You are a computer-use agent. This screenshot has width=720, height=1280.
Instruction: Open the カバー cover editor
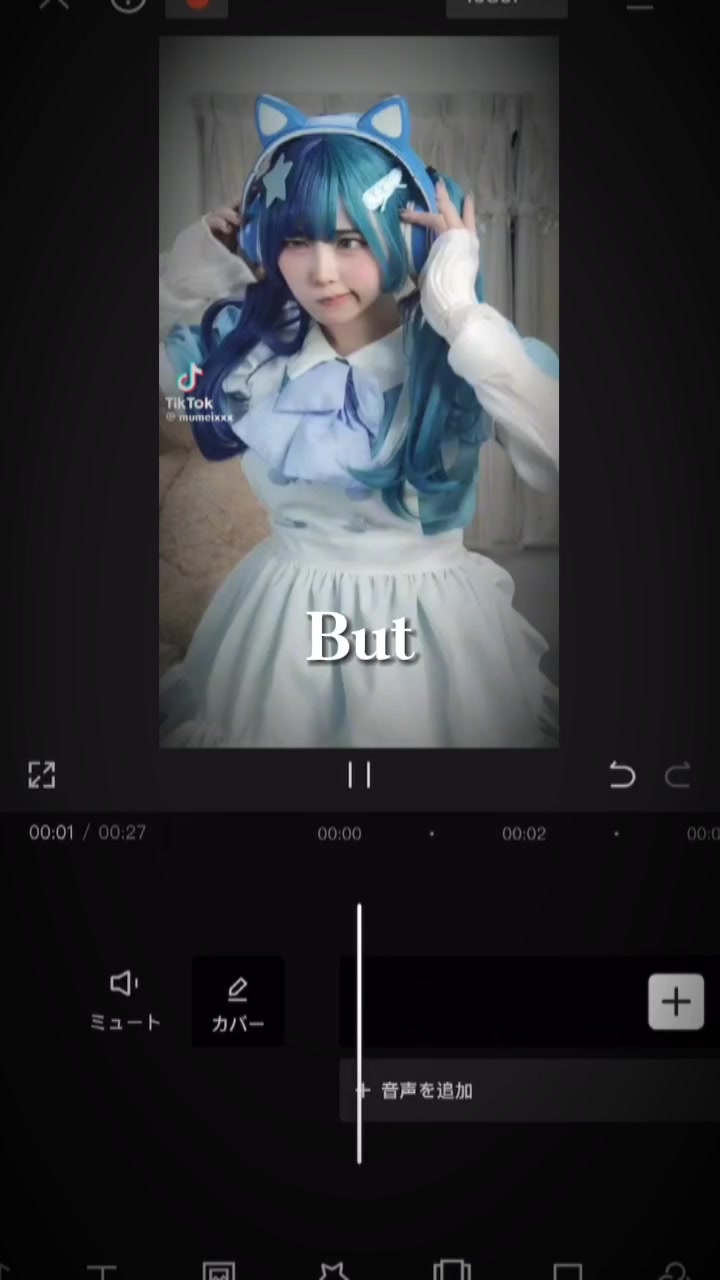click(237, 1002)
